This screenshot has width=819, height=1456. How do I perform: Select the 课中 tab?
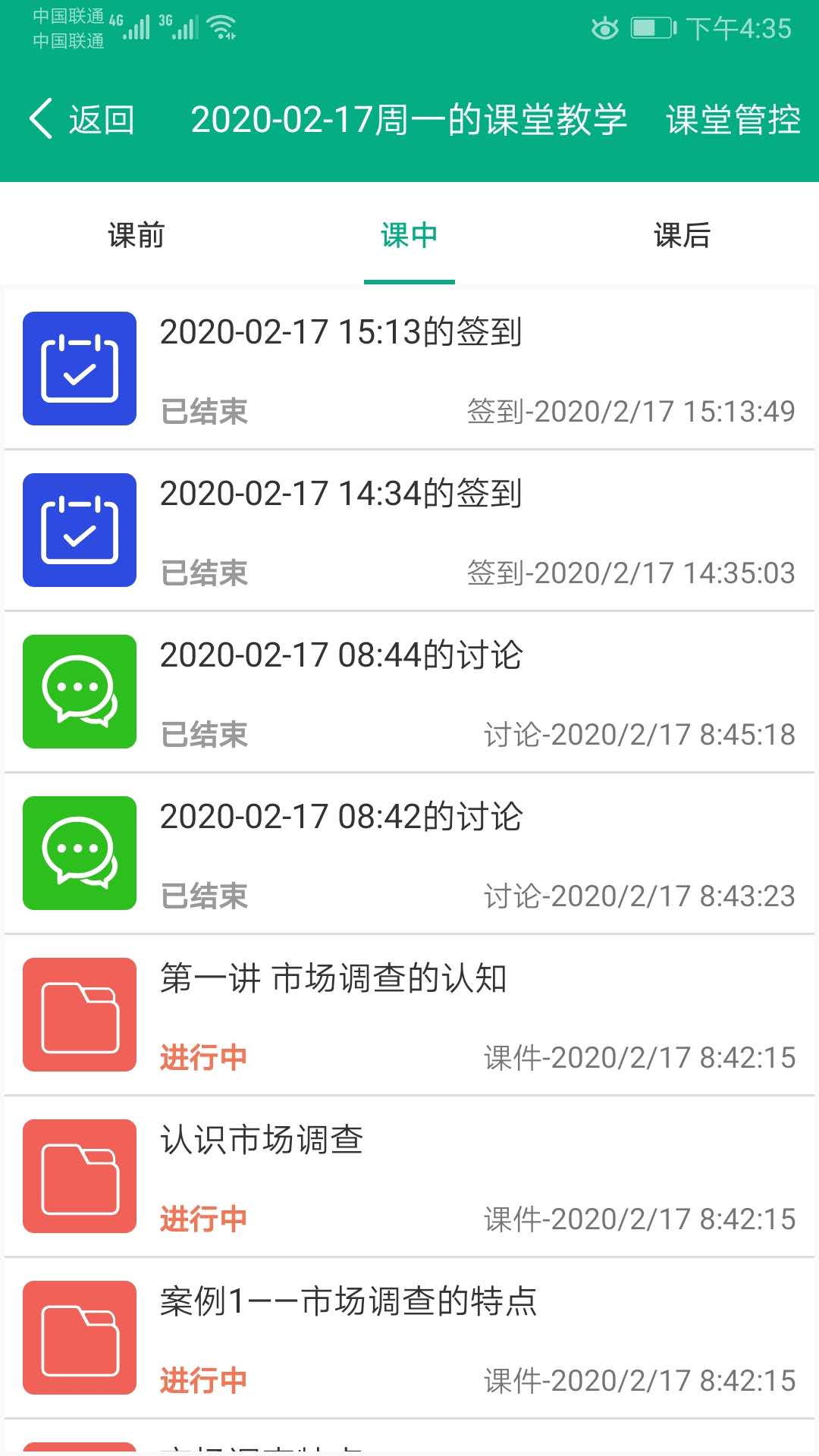click(x=409, y=235)
